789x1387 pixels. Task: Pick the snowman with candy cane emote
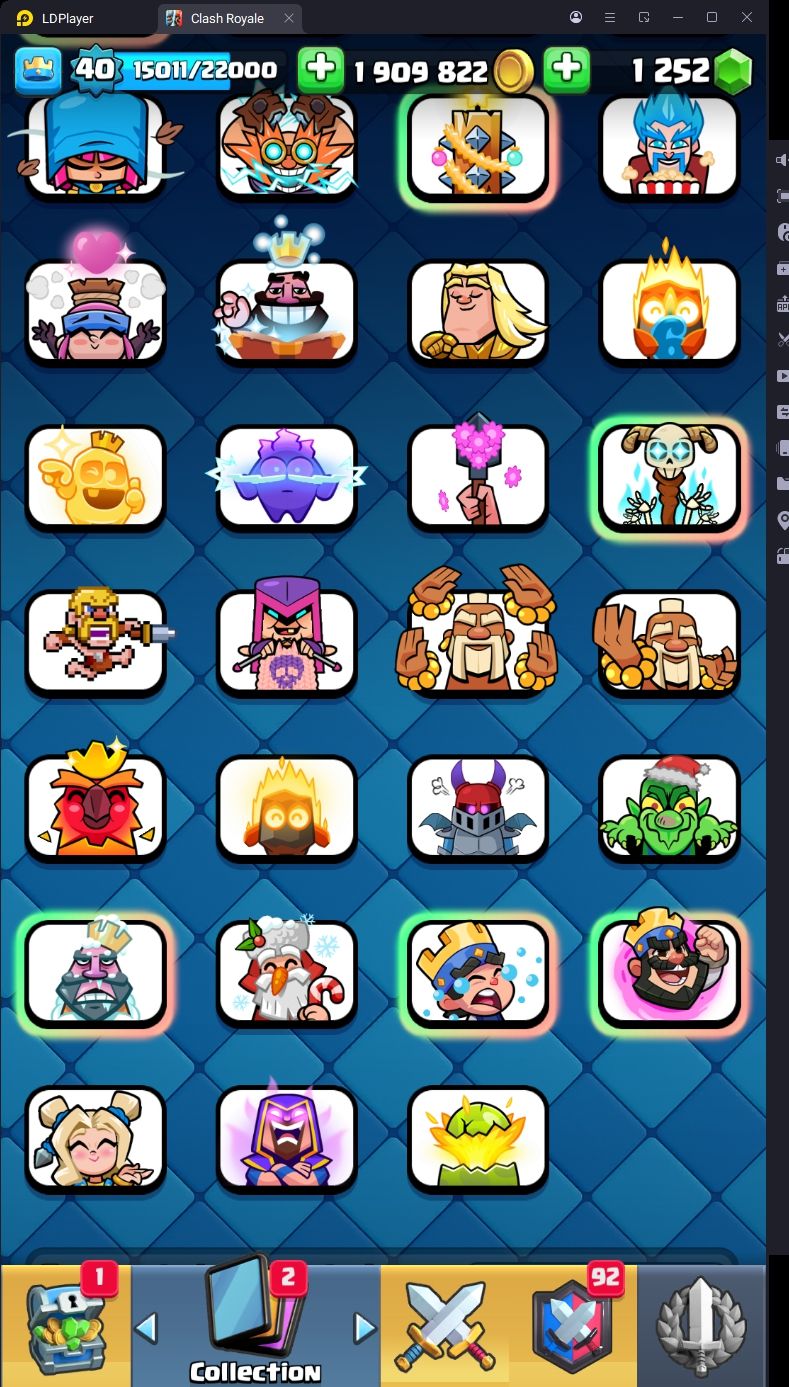pyautogui.click(x=287, y=972)
